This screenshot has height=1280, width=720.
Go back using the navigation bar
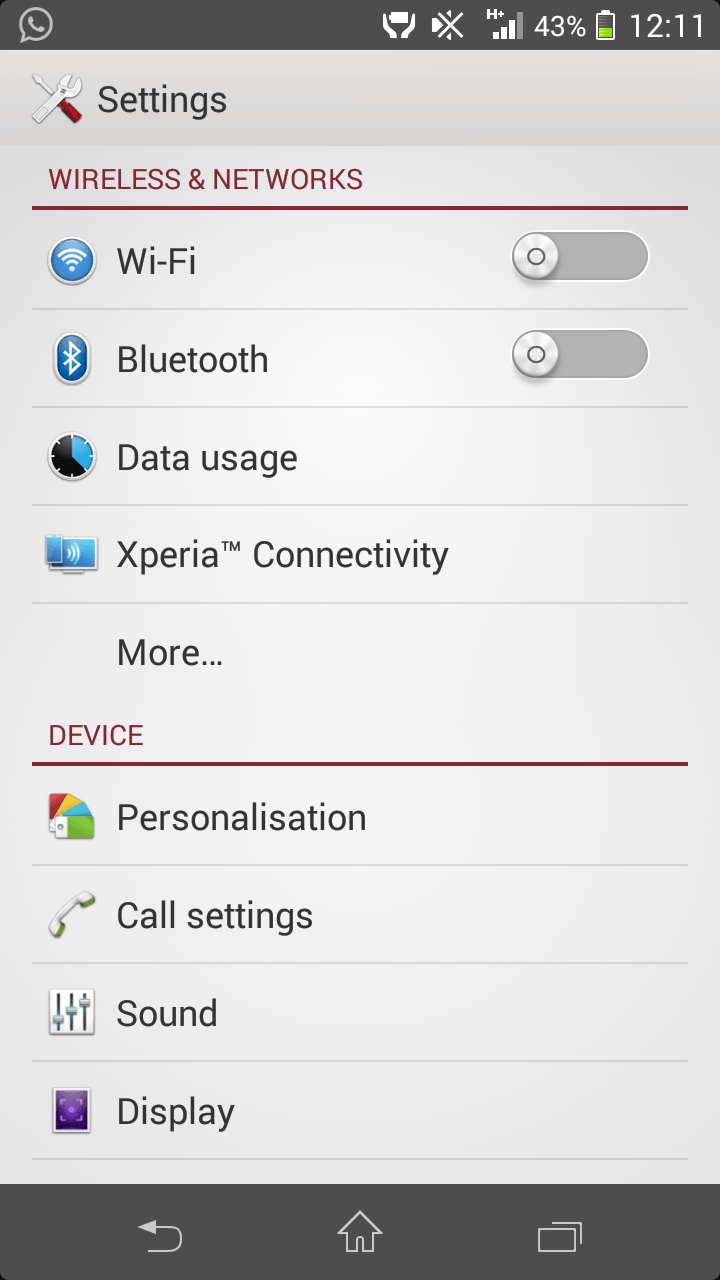160,1236
